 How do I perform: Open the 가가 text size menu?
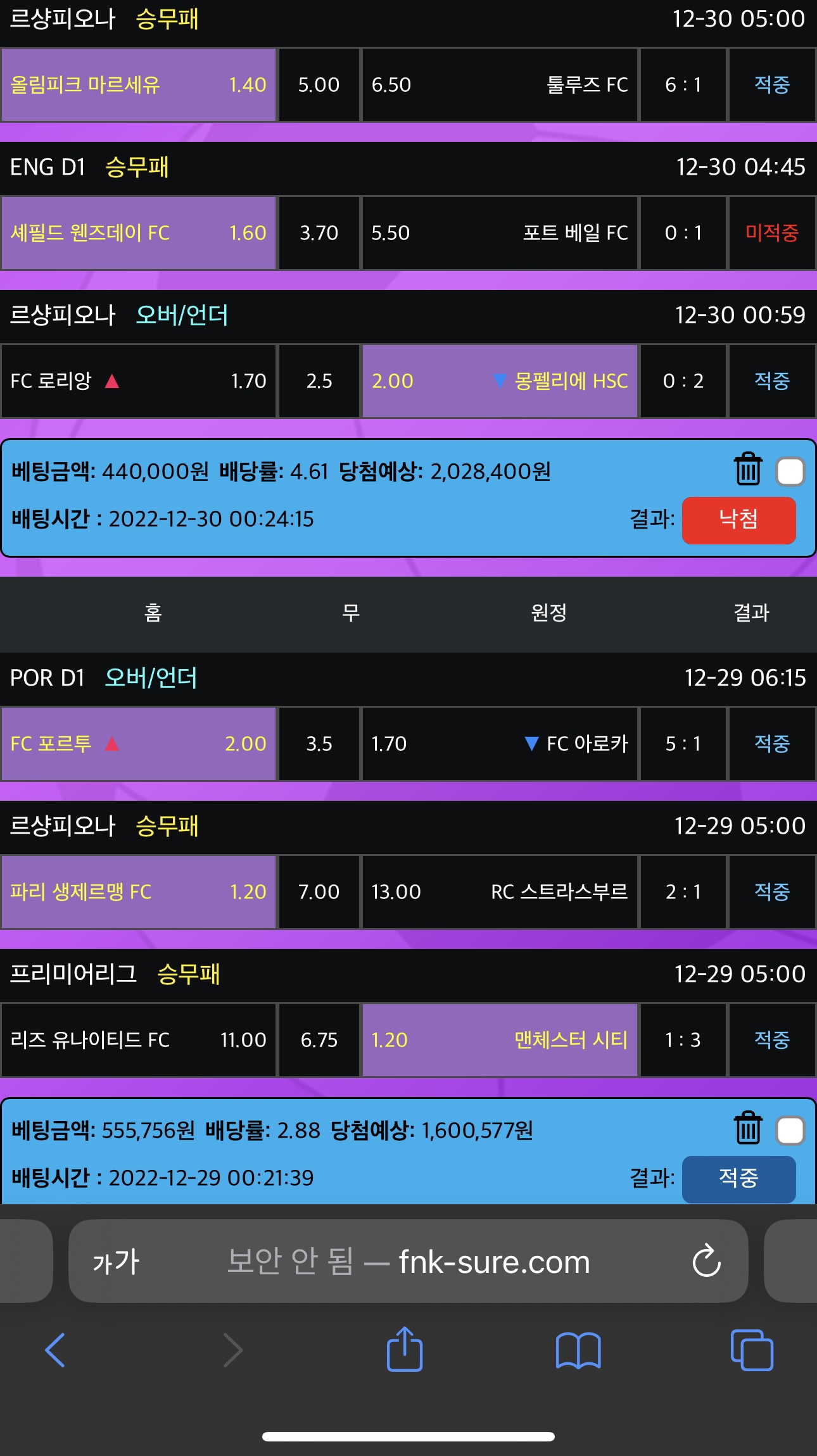coord(116,1261)
